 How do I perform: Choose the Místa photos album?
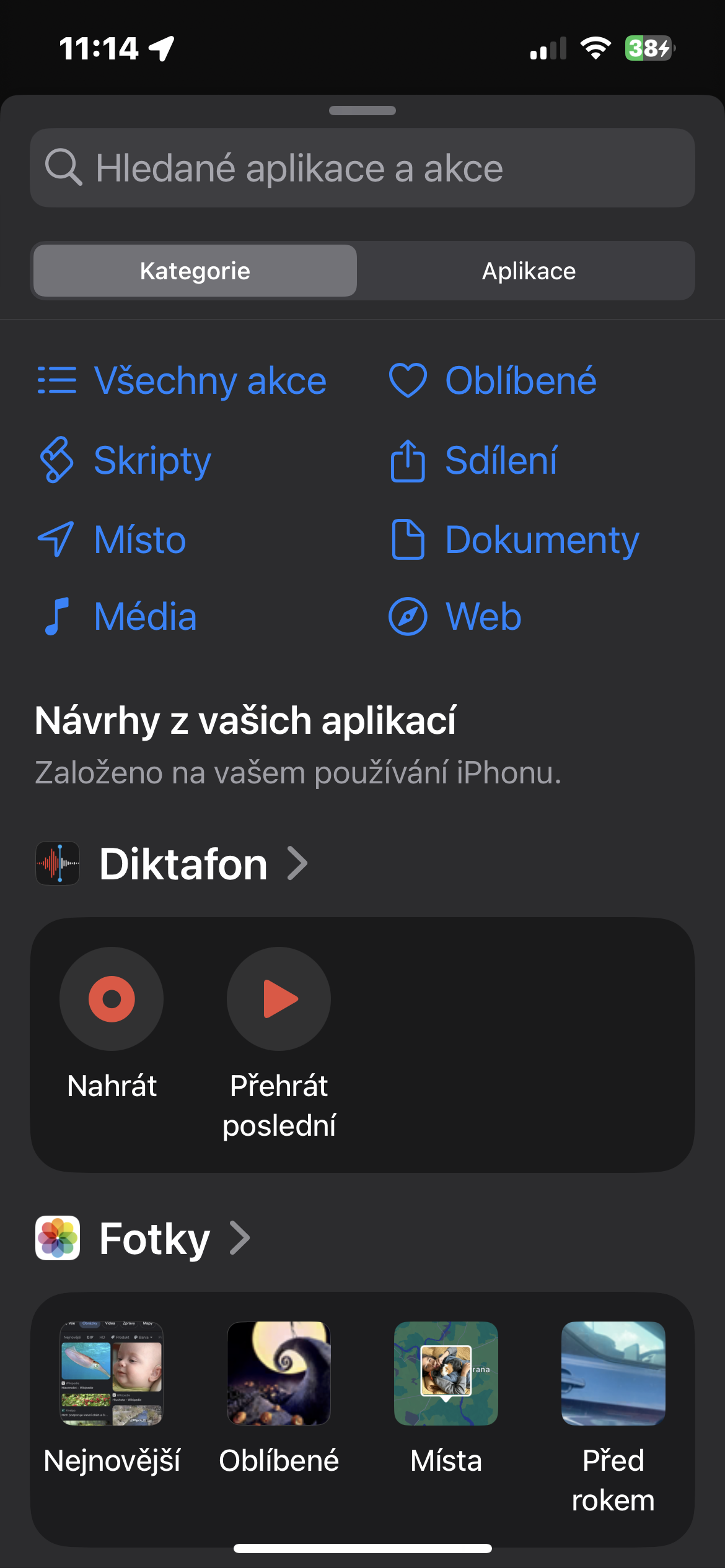(x=446, y=1374)
